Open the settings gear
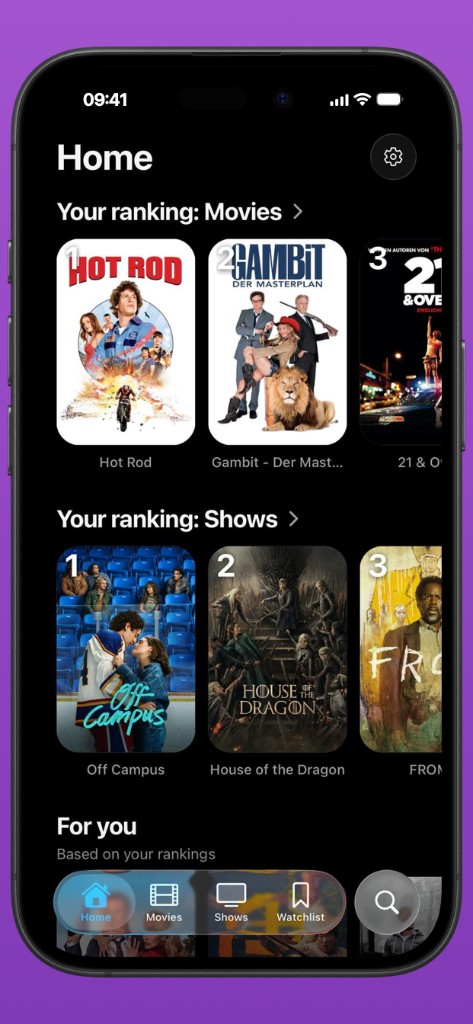The width and height of the screenshot is (473, 1024). click(x=393, y=157)
